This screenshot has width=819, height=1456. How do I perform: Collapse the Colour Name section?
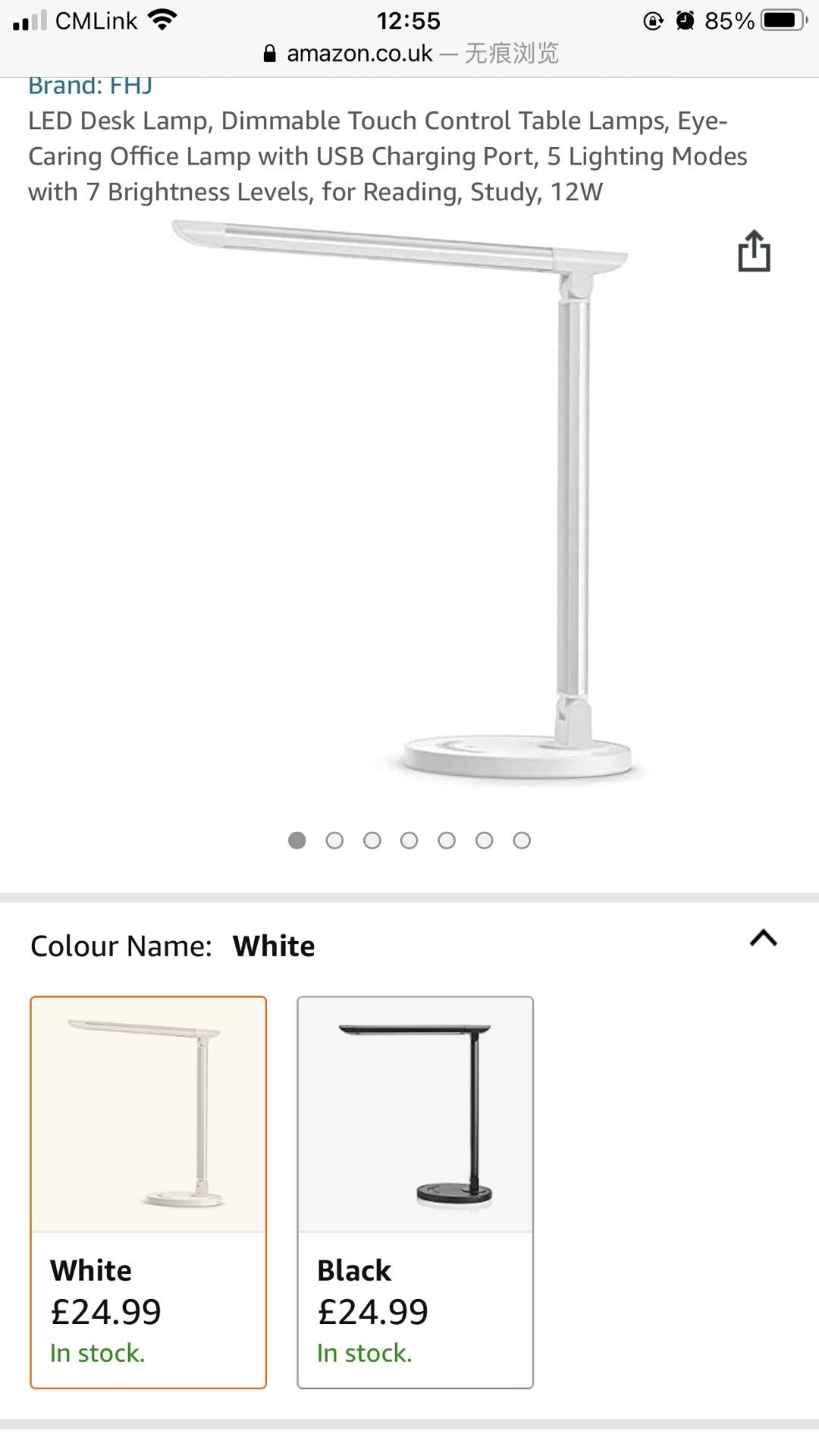point(763,939)
